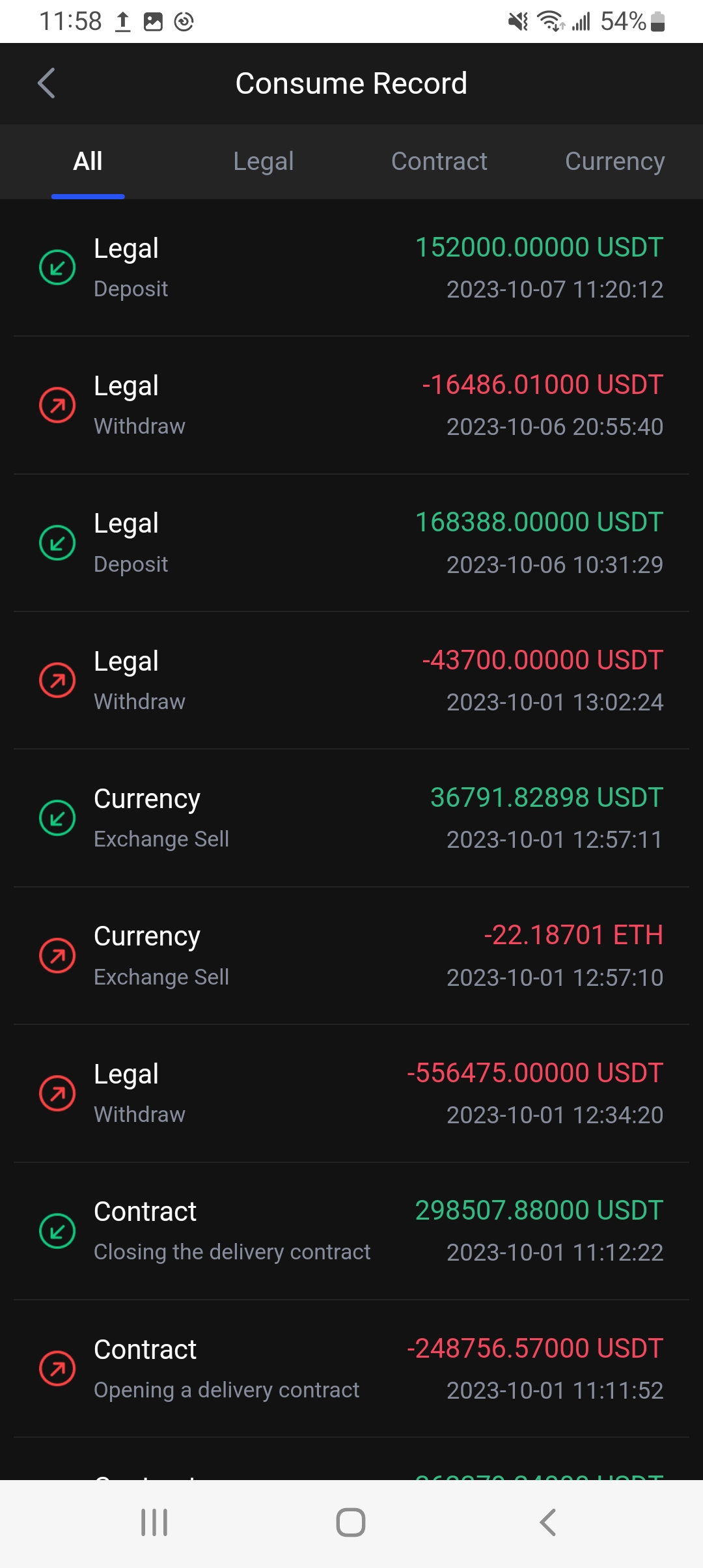703x1568 pixels.
Task: Go back from Consume Record
Action: [46, 83]
